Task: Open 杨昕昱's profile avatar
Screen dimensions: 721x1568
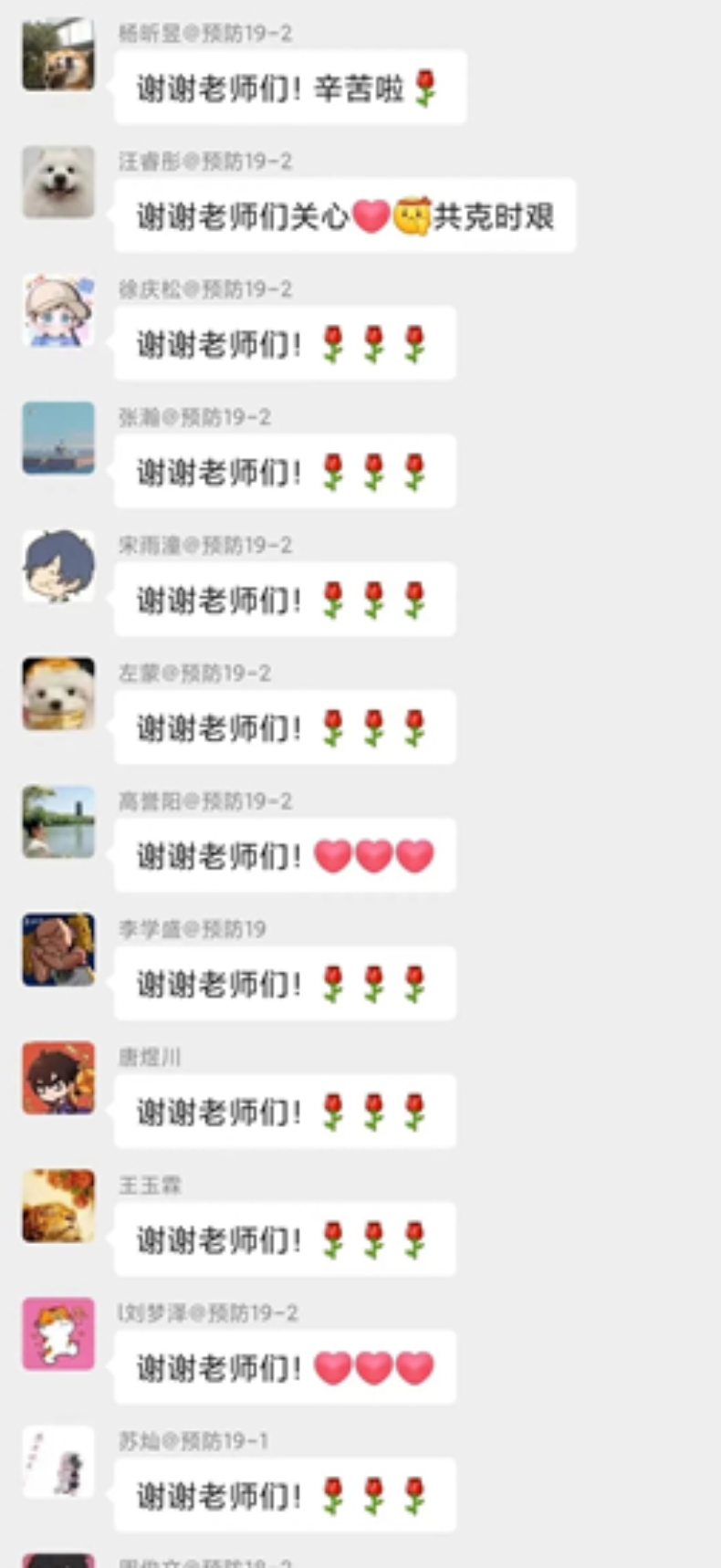Action: (58, 55)
